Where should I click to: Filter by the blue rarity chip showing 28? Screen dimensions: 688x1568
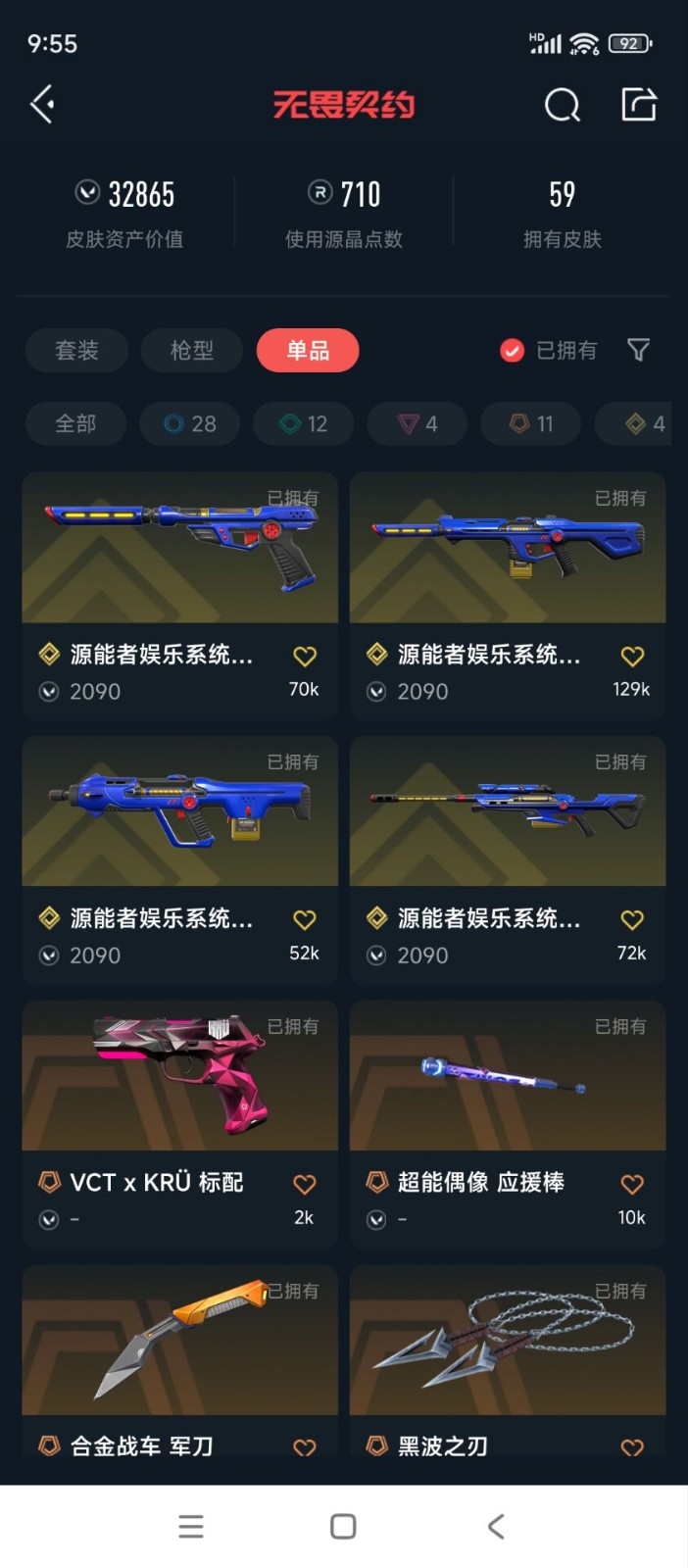[x=190, y=423]
